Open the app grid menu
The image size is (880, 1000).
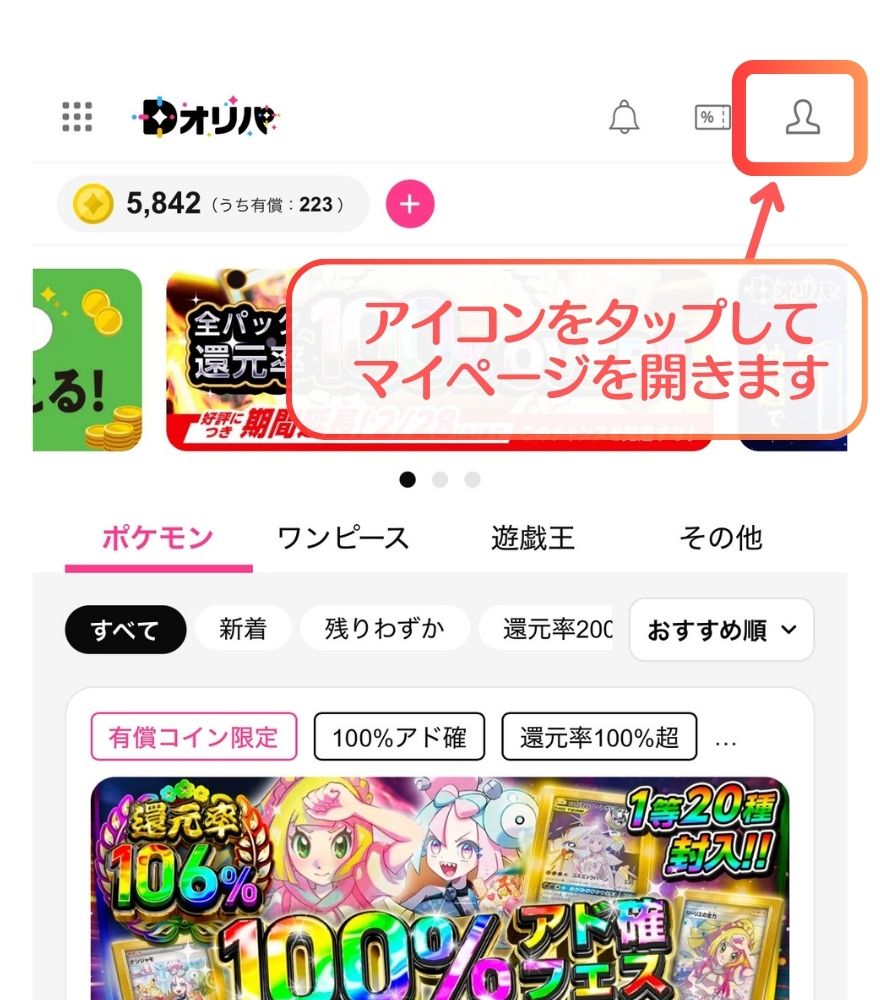point(75,119)
